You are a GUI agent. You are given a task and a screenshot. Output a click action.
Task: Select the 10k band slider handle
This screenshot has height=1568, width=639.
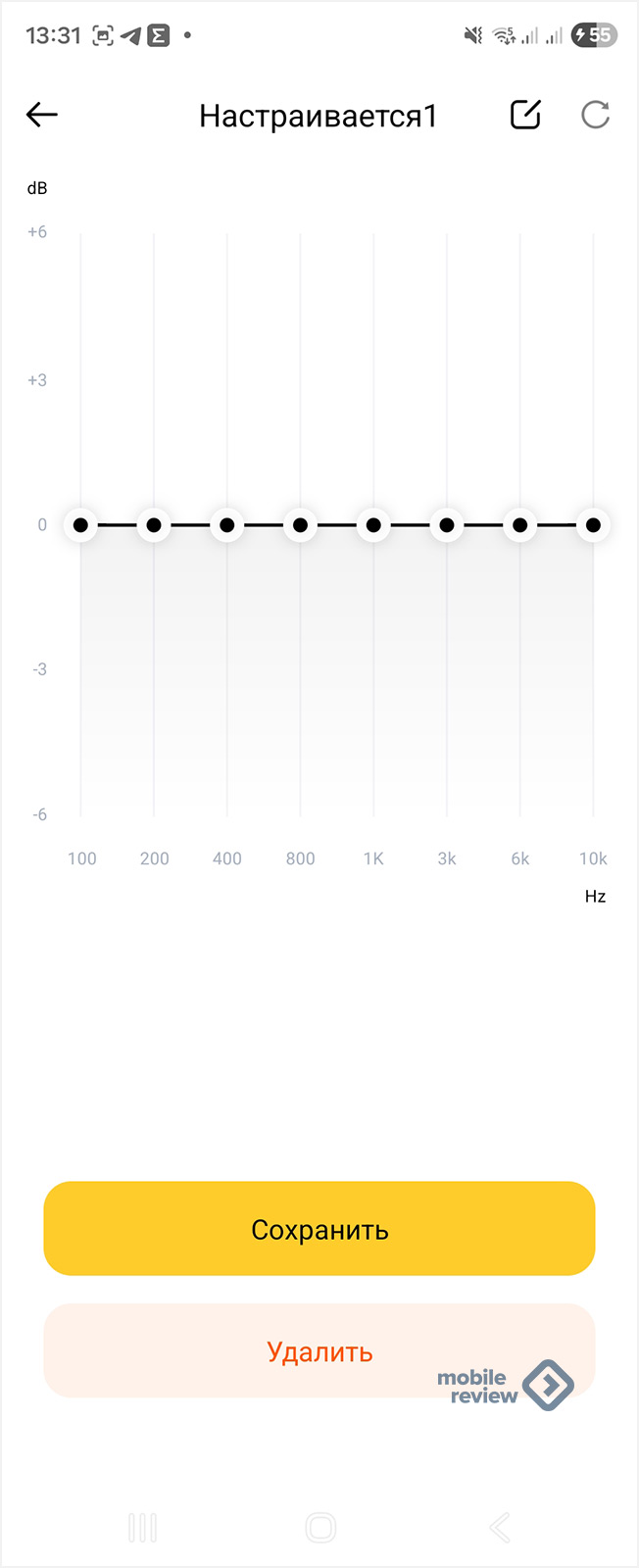pos(593,525)
